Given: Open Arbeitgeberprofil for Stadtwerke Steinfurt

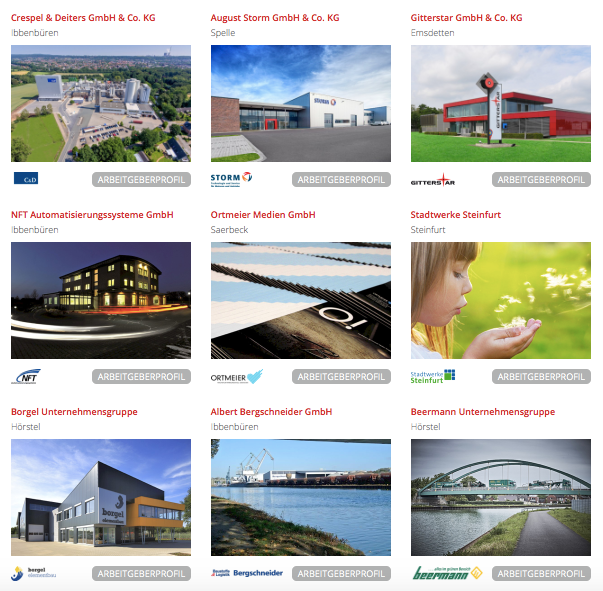Looking at the screenshot, I should pos(542,377).
